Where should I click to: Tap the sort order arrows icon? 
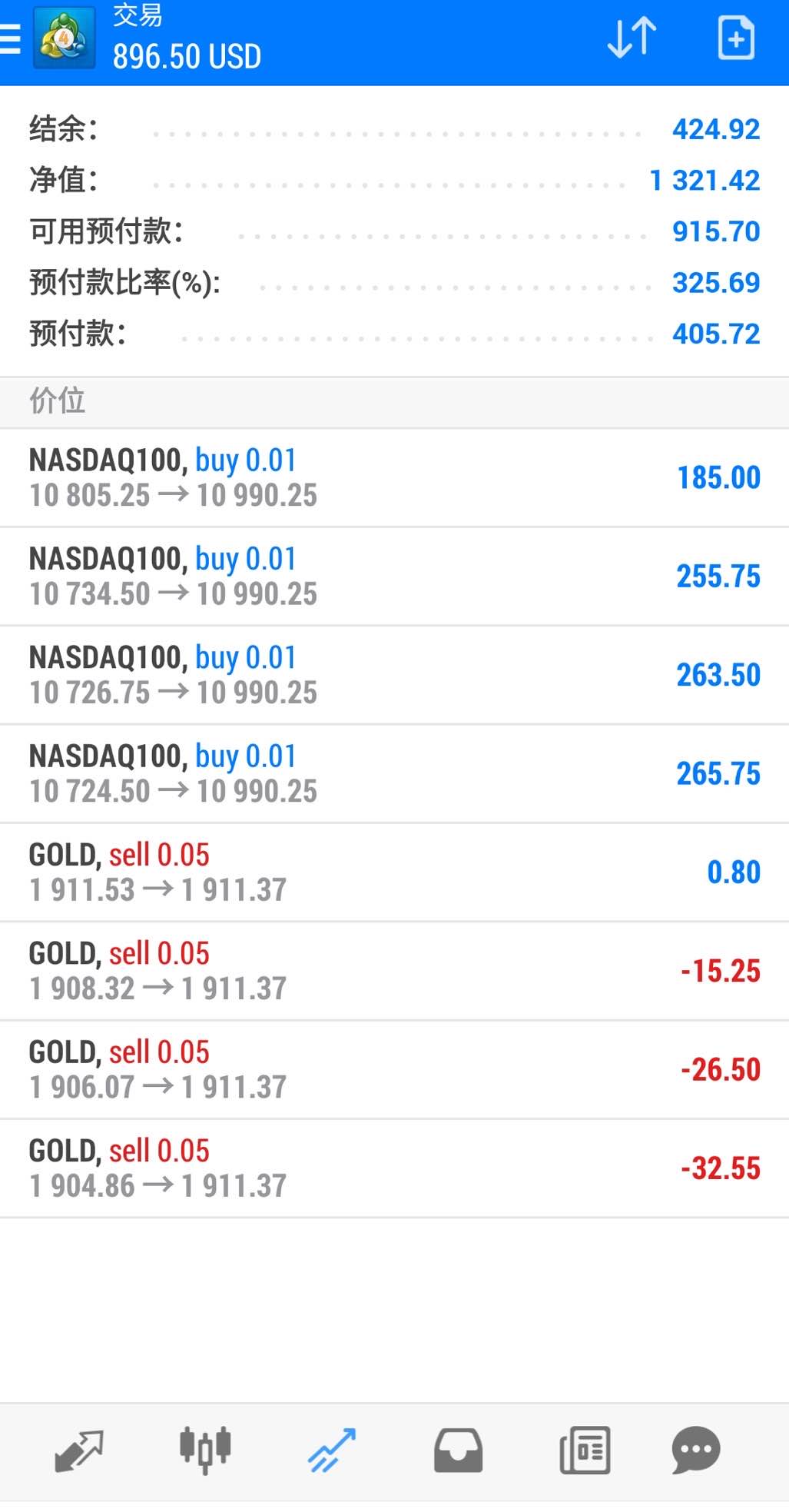tap(632, 38)
